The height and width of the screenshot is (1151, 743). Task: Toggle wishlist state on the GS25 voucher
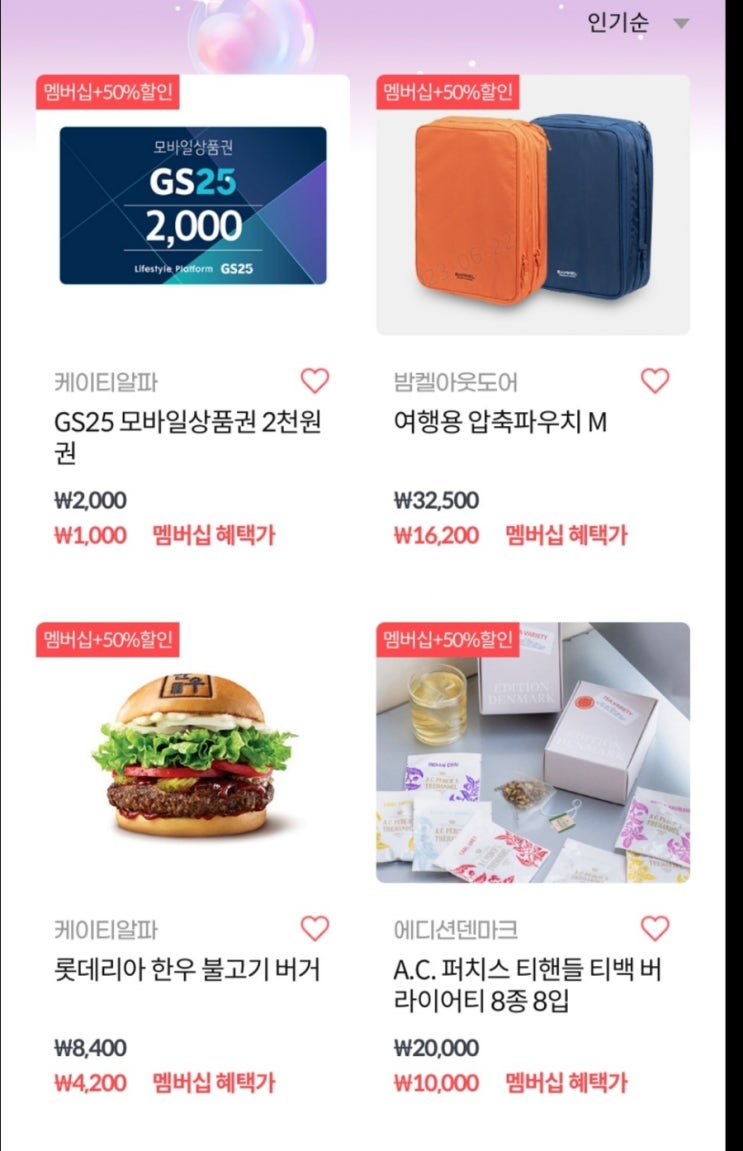click(315, 381)
